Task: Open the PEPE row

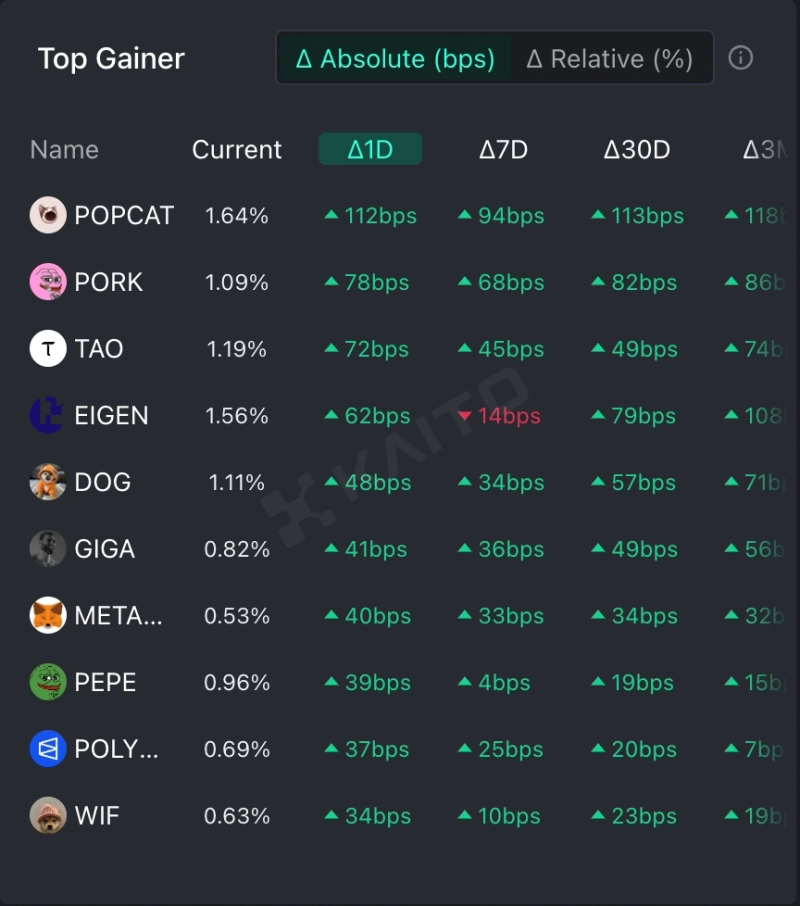Action: click(105, 683)
